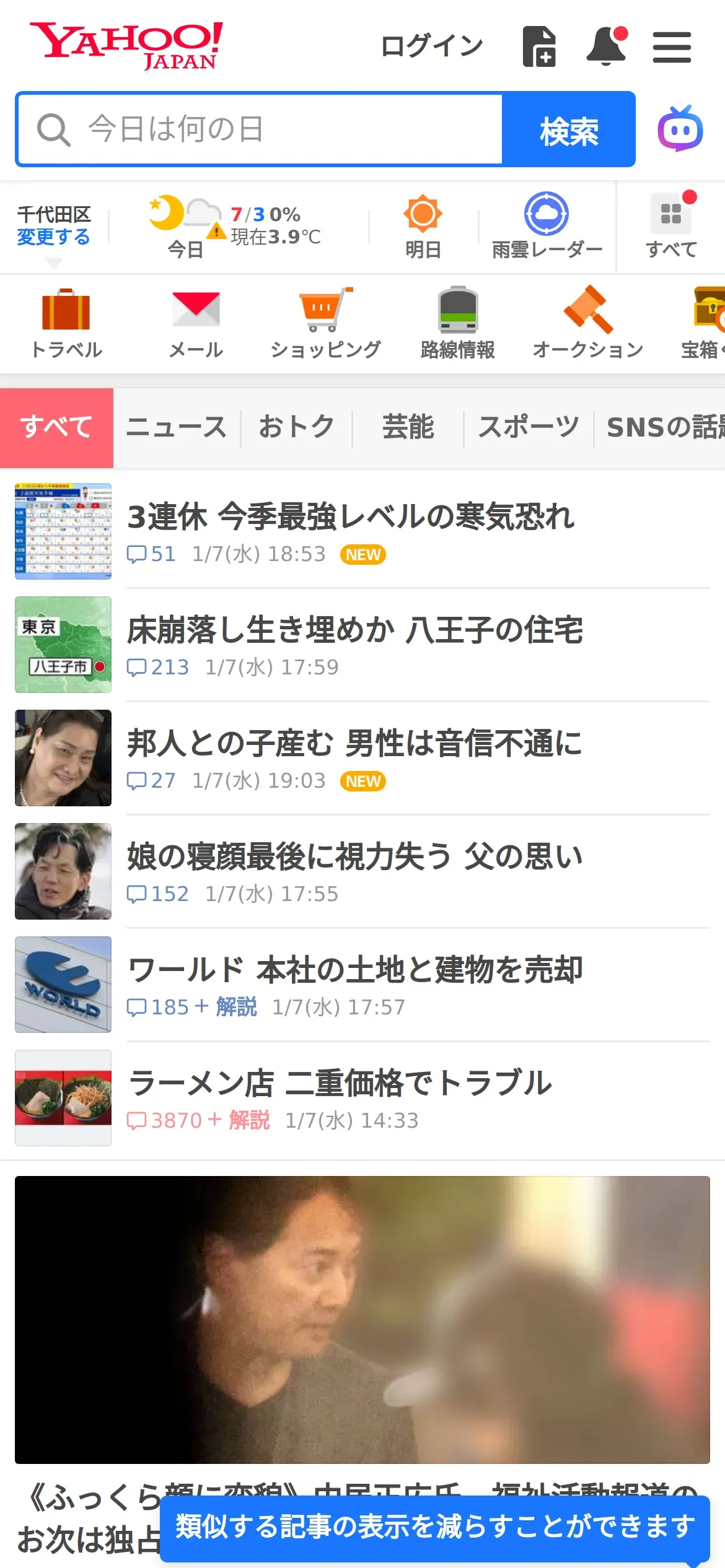
Task: Tap the blue 検索 button
Action: (x=568, y=129)
